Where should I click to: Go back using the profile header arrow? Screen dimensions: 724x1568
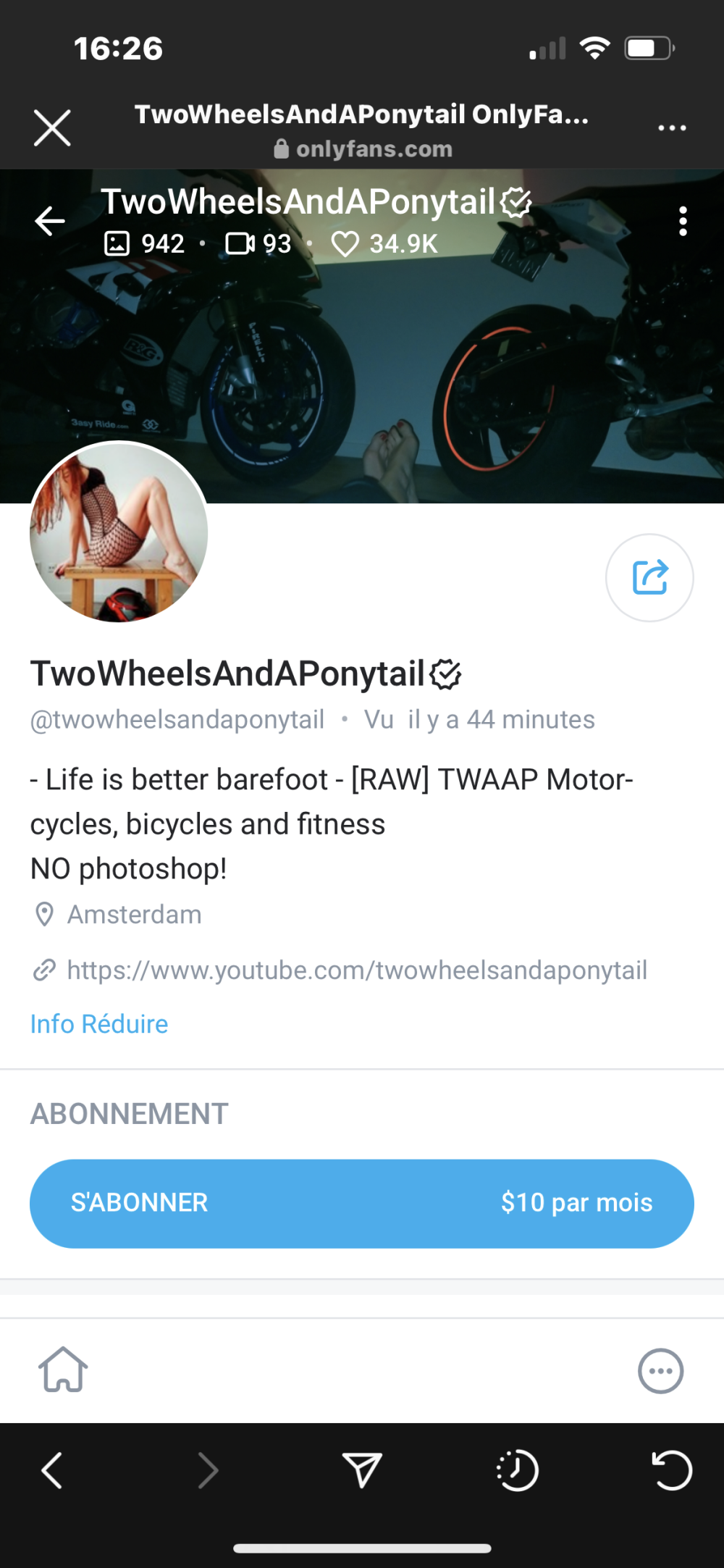click(x=50, y=221)
